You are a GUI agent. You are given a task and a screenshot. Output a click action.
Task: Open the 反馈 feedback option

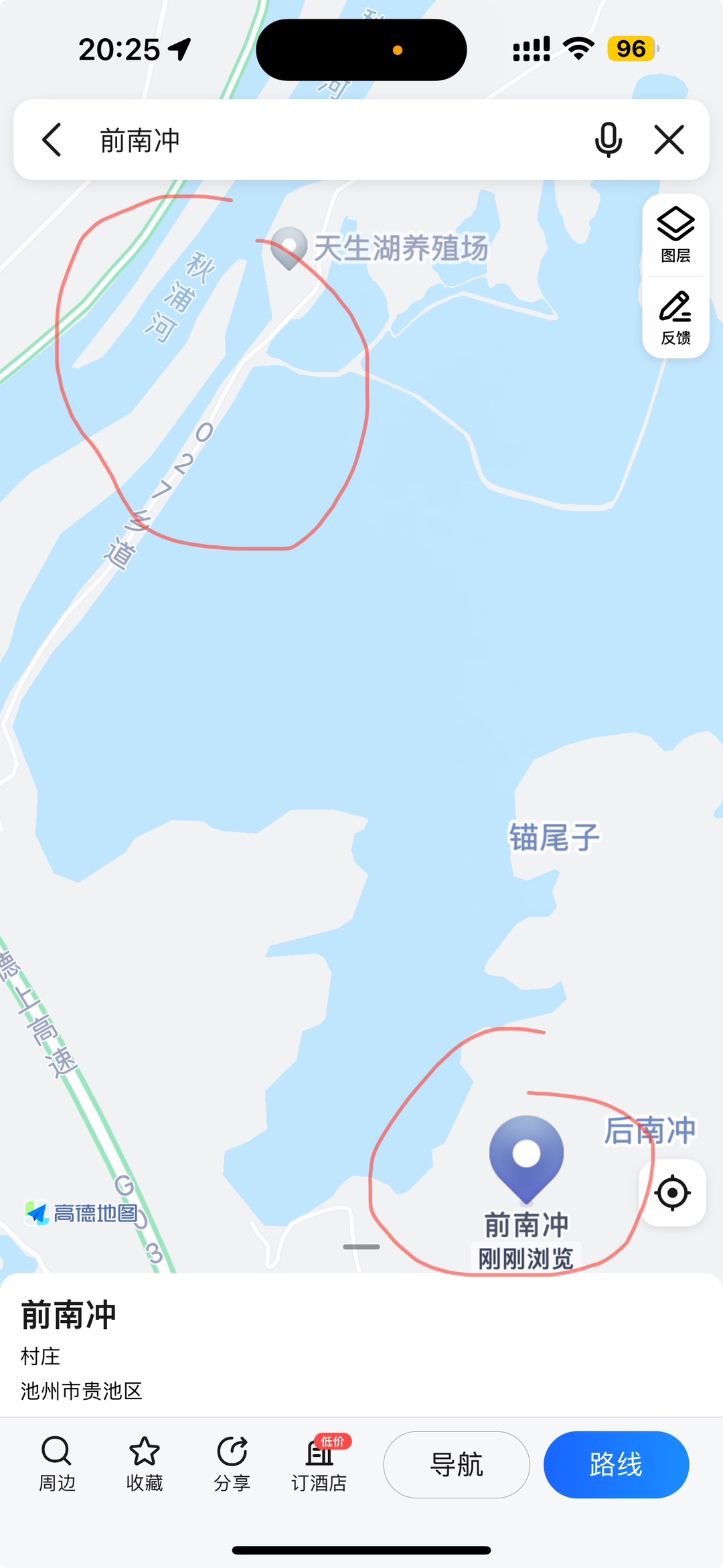(x=675, y=318)
